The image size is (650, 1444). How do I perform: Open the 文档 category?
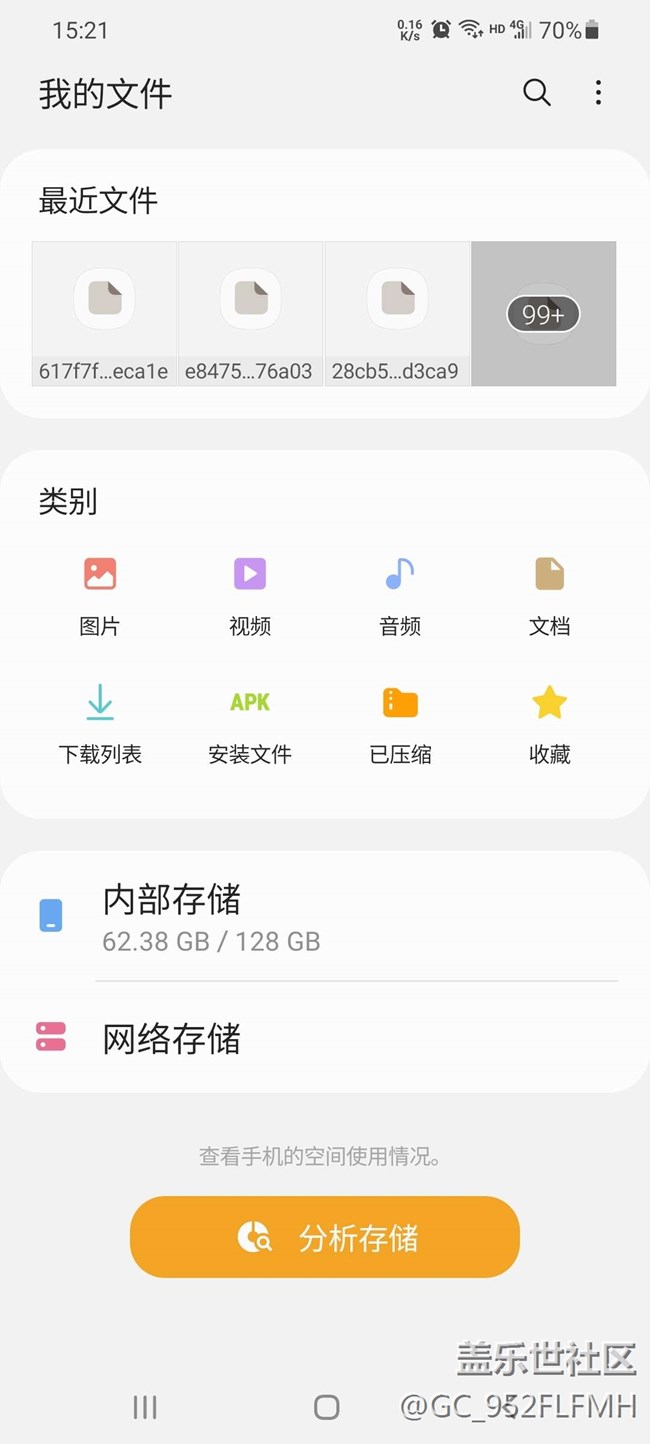[x=549, y=597]
